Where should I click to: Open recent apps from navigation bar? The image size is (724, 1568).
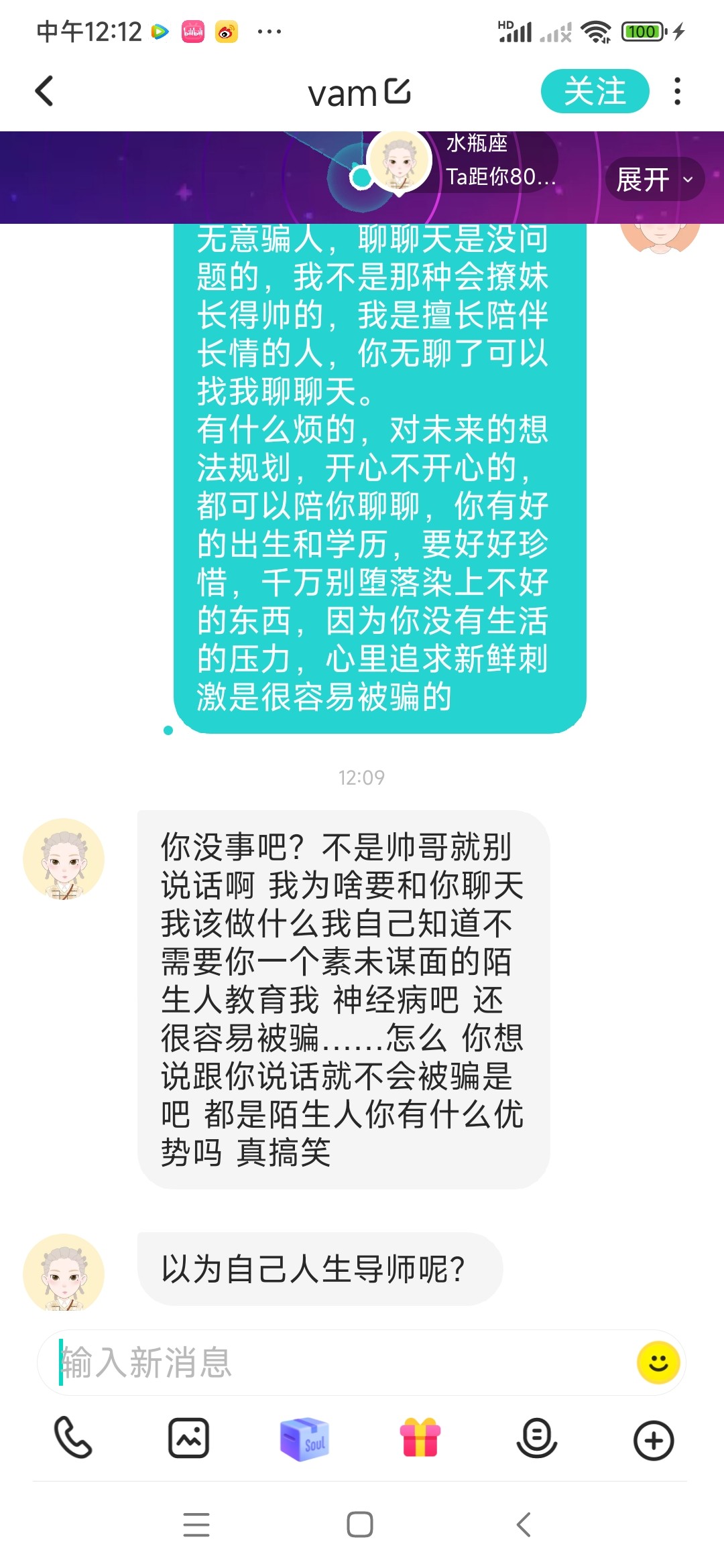point(196,1524)
